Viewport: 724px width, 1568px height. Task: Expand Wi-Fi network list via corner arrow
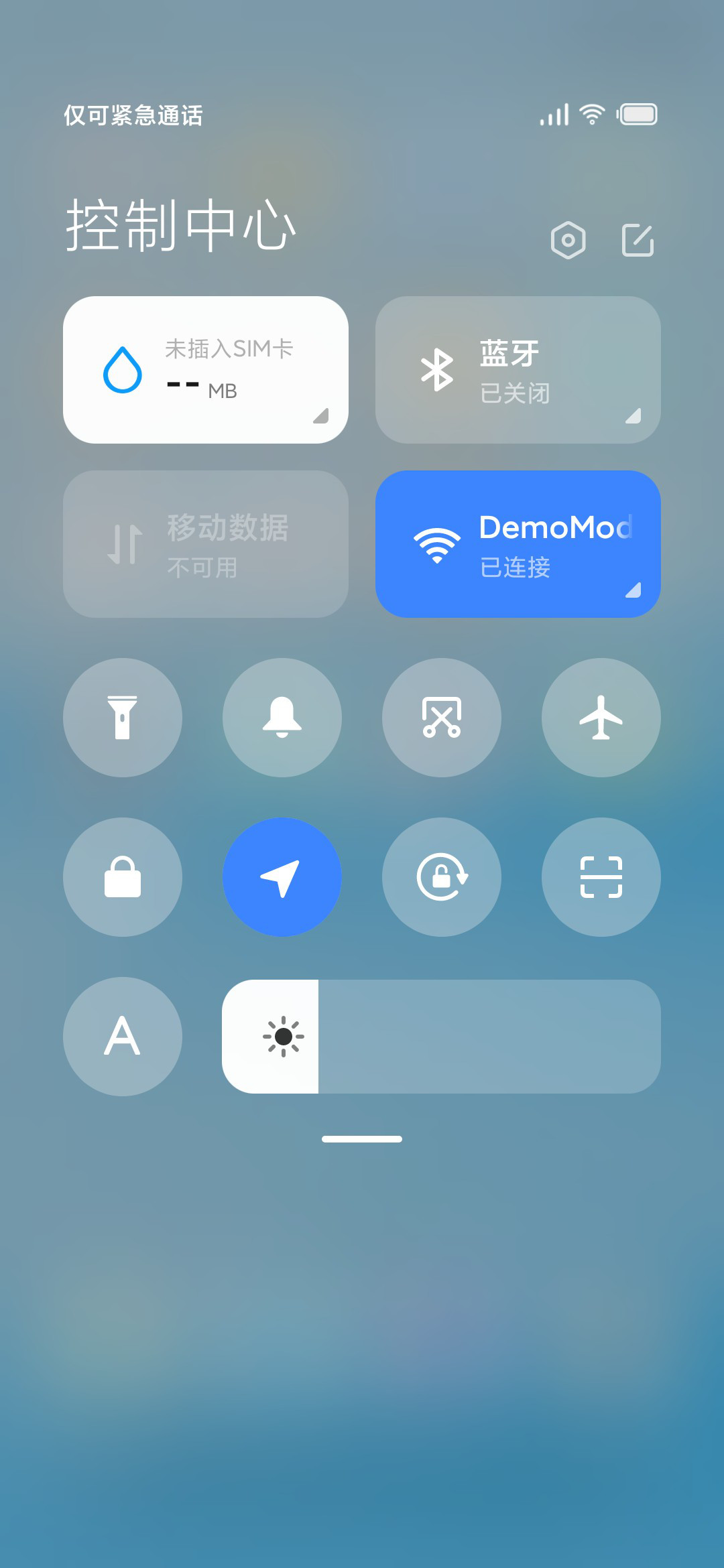click(x=633, y=590)
